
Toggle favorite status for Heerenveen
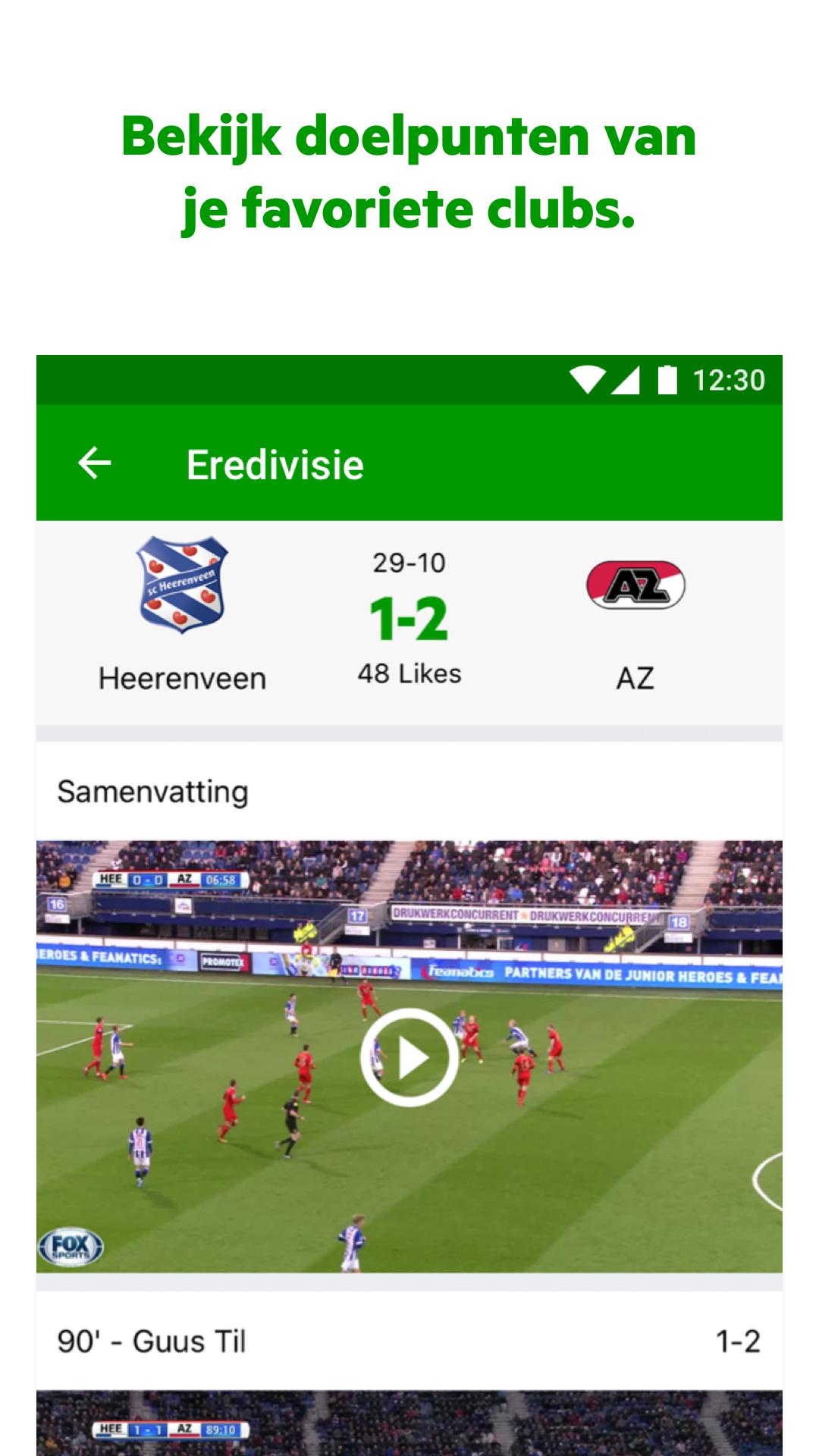[x=182, y=677]
